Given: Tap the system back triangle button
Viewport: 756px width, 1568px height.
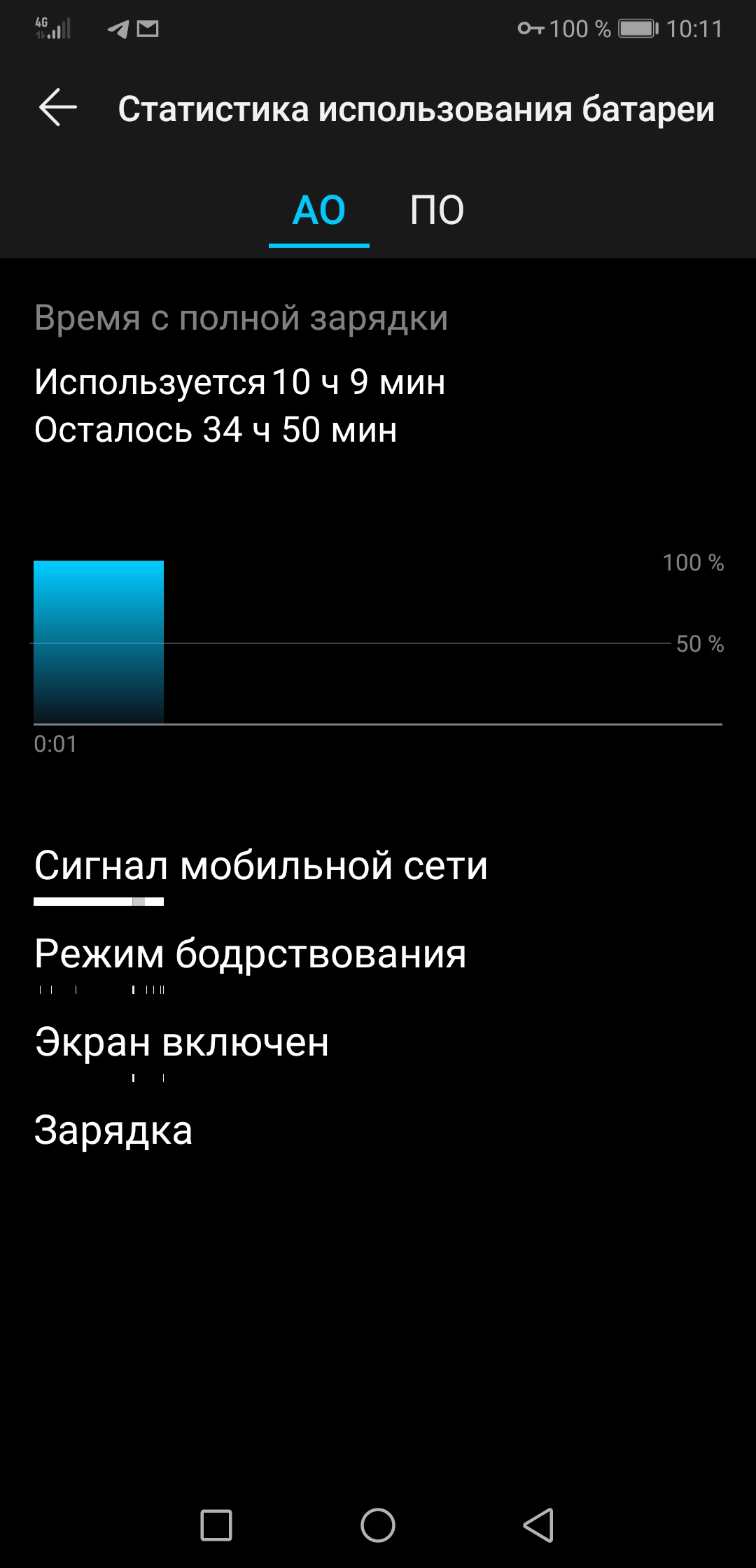Looking at the screenshot, I should click(x=538, y=1525).
